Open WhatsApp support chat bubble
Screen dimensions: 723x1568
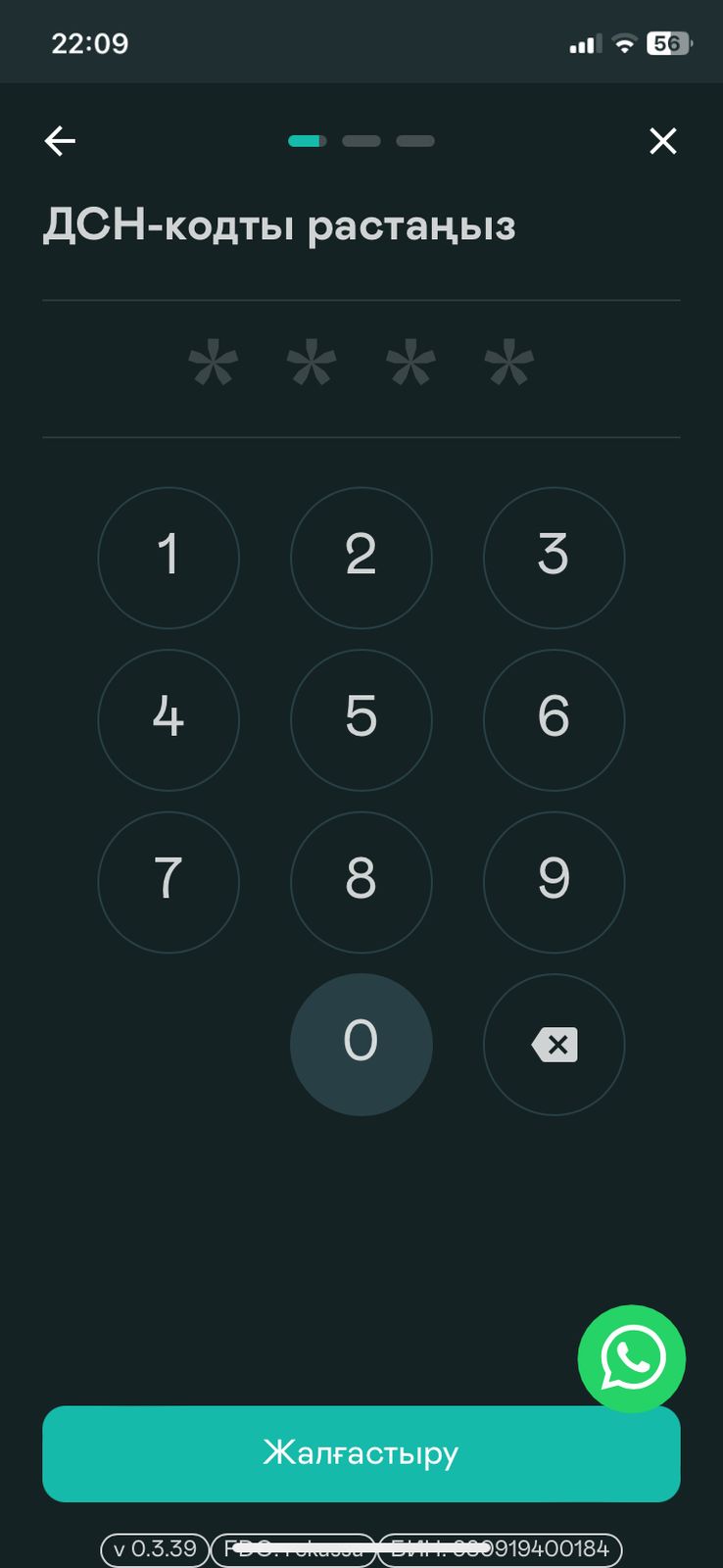[x=632, y=1358]
